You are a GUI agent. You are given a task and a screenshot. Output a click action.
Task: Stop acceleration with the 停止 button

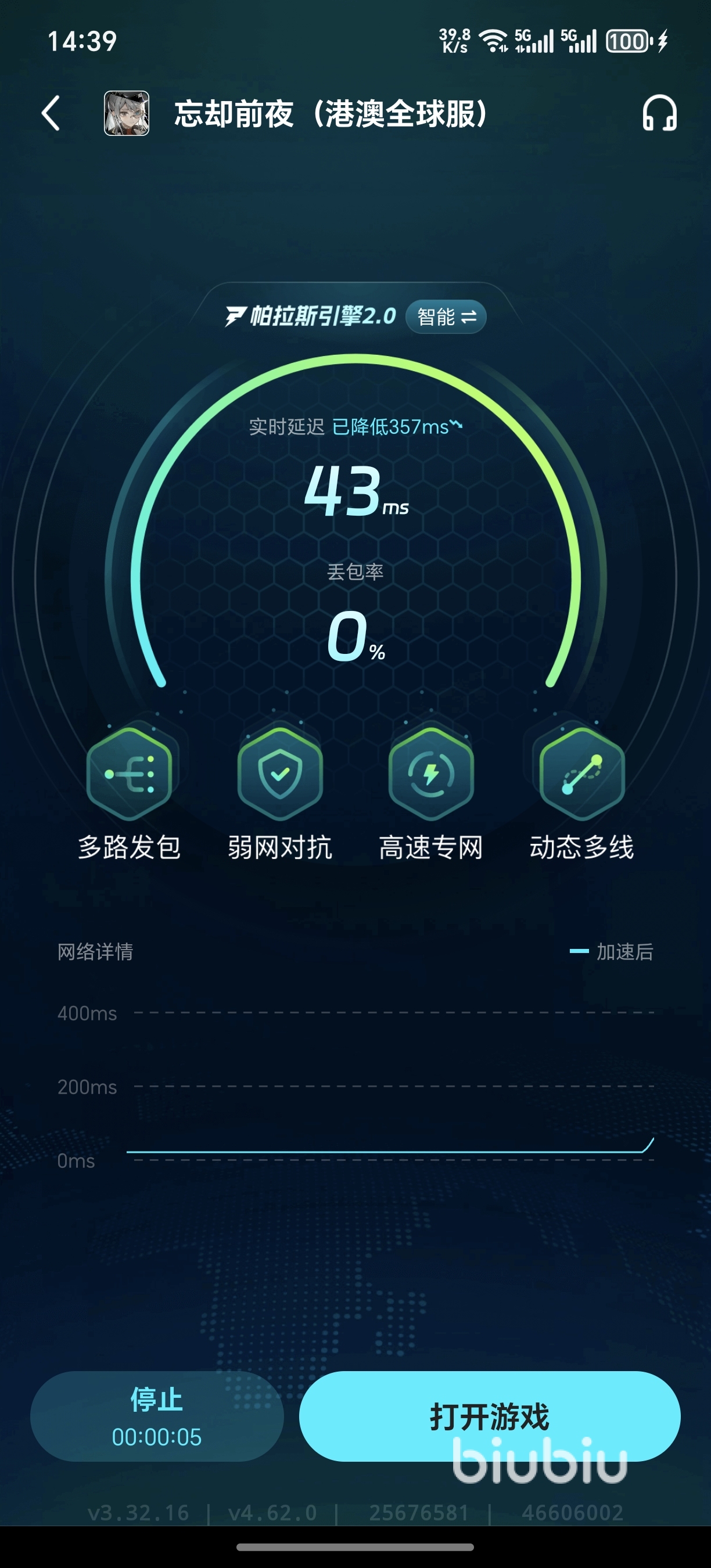tap(157, 1416)
